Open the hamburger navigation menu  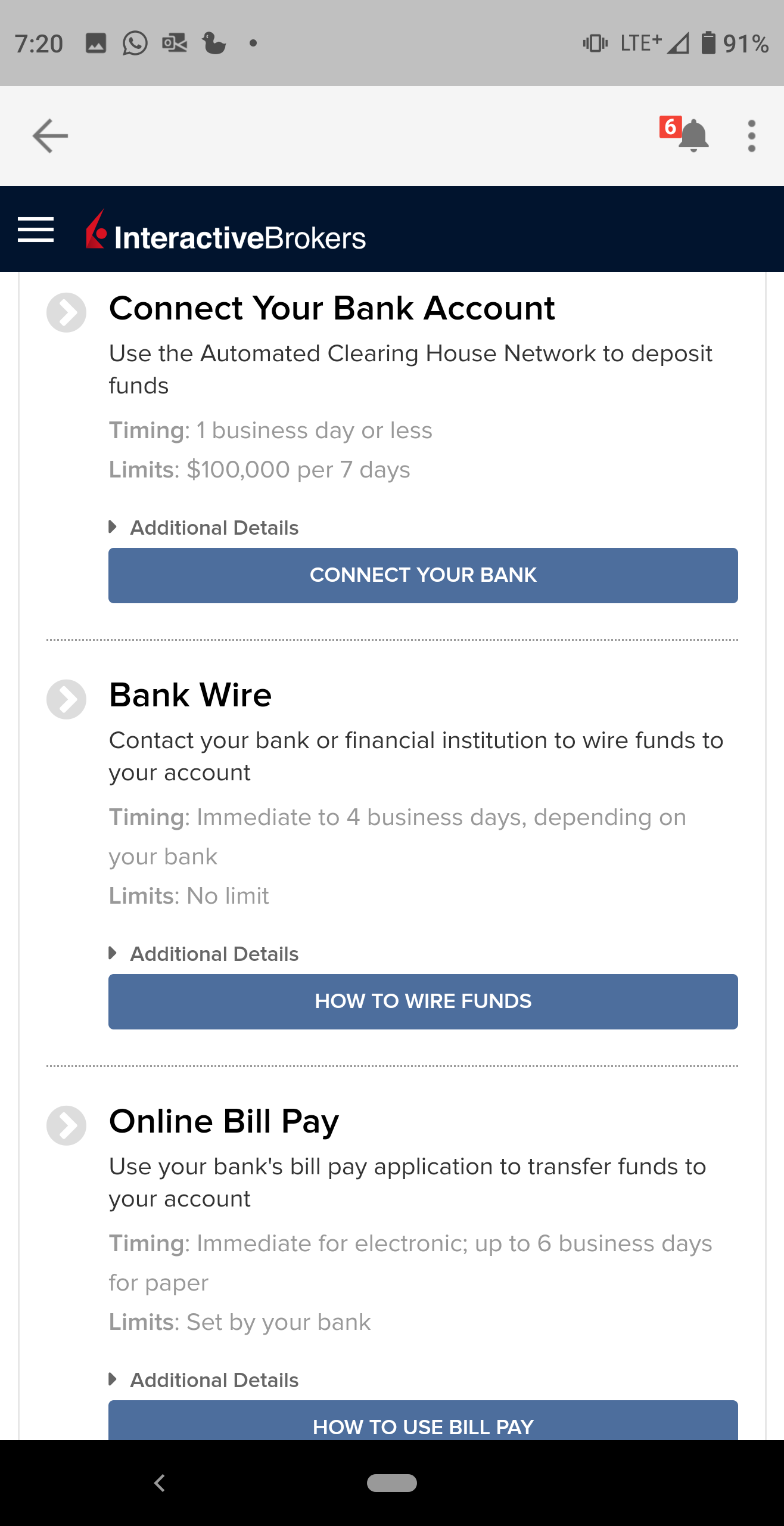36,229
